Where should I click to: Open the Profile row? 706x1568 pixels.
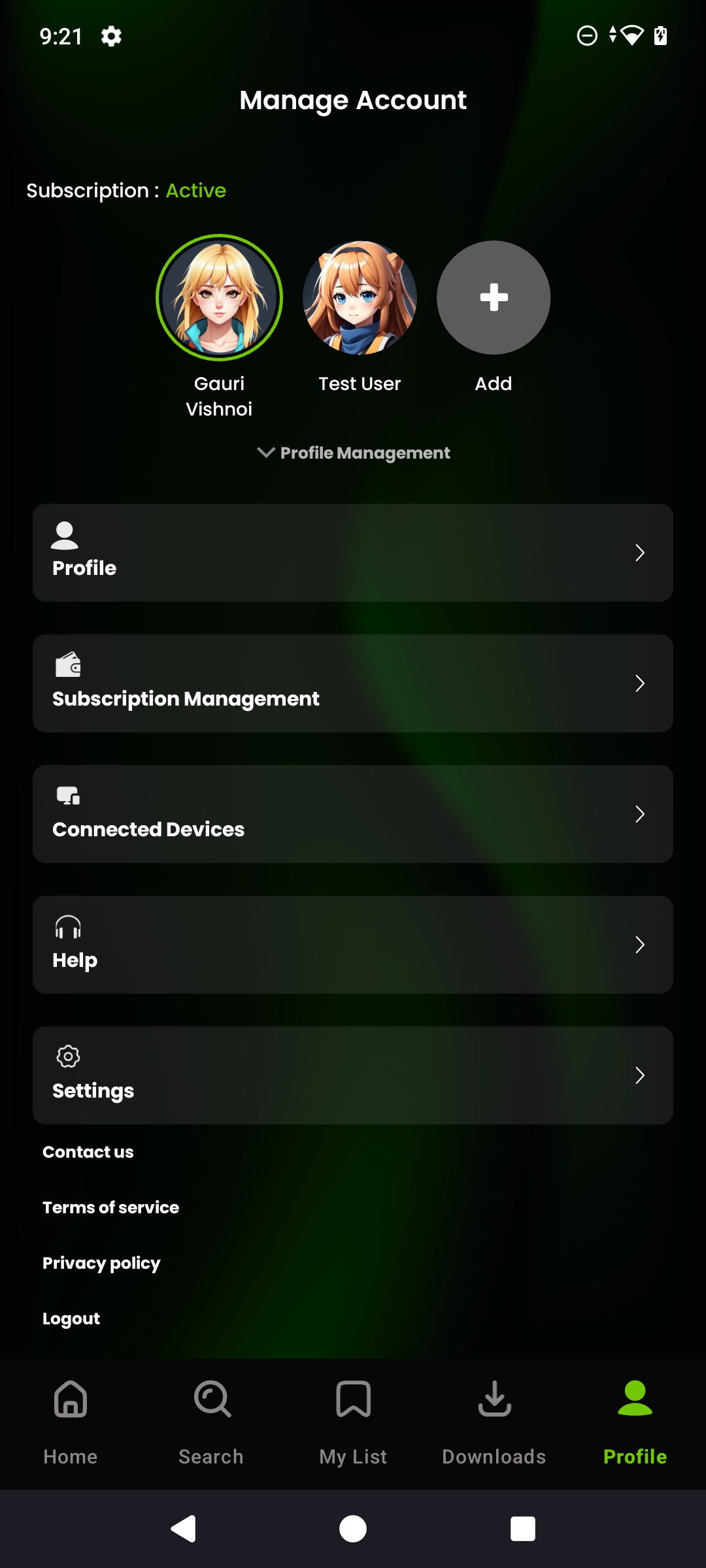click(x=353, y=553)
